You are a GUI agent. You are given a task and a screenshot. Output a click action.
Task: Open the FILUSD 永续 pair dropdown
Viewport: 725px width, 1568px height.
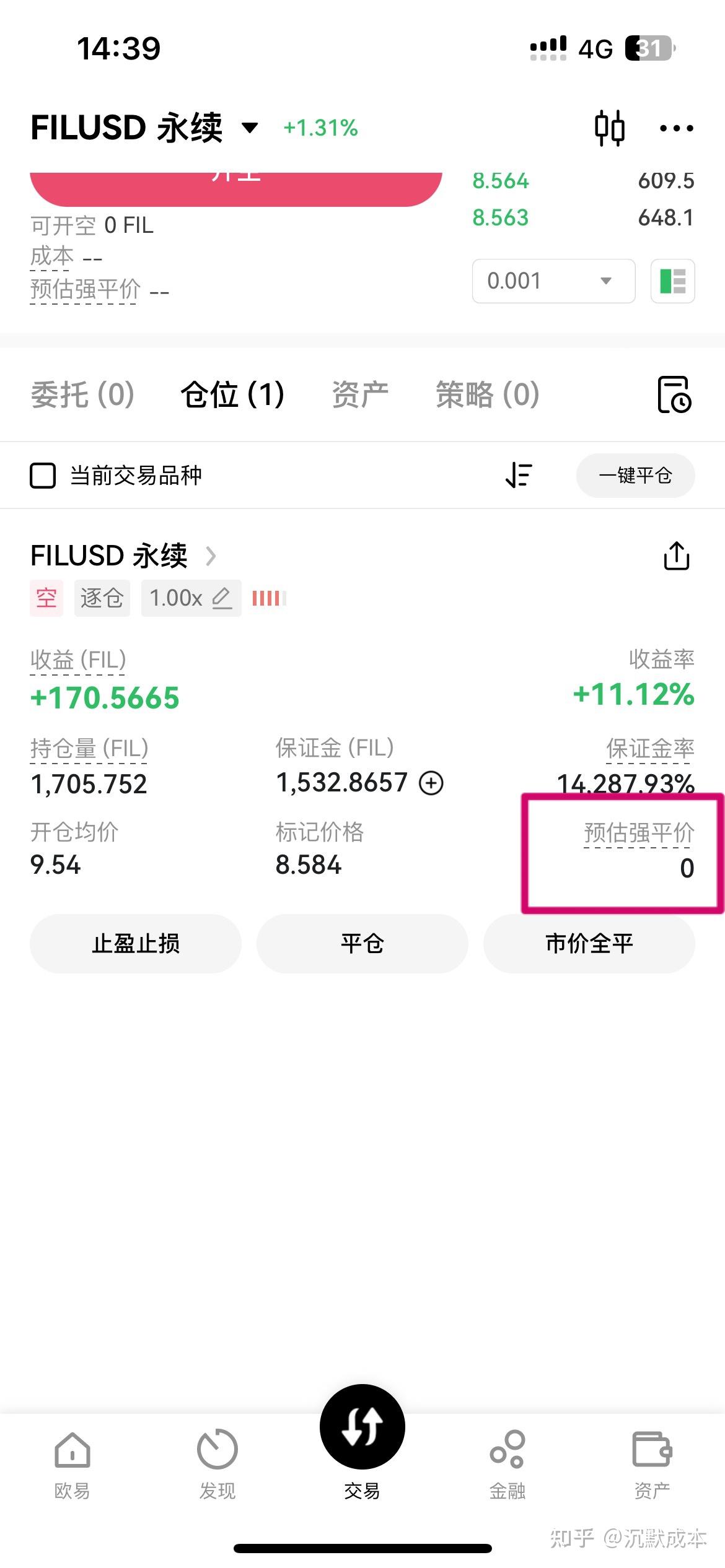click(144, 128)
